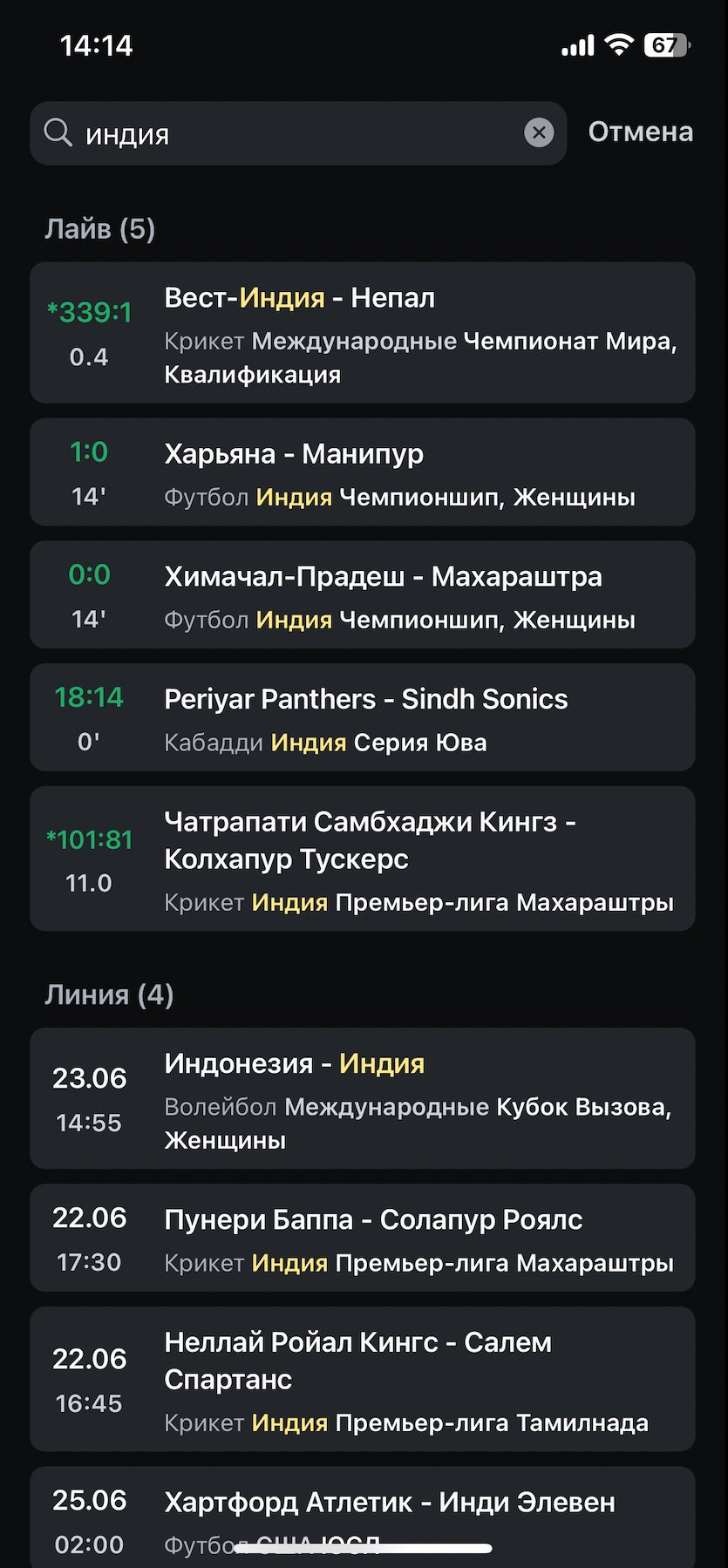The width and height of the screenshot is (728, 1568).
Task: Select the Химачал-Прадеш - Махараштра match
Action: (362, 595)
